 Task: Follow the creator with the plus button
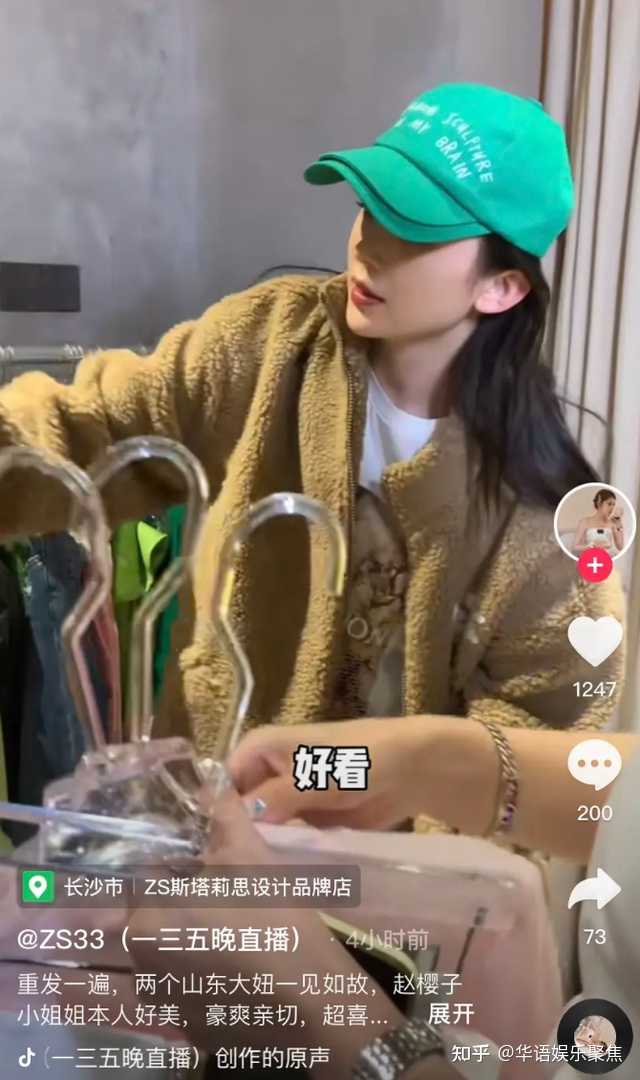click(595, 565)
